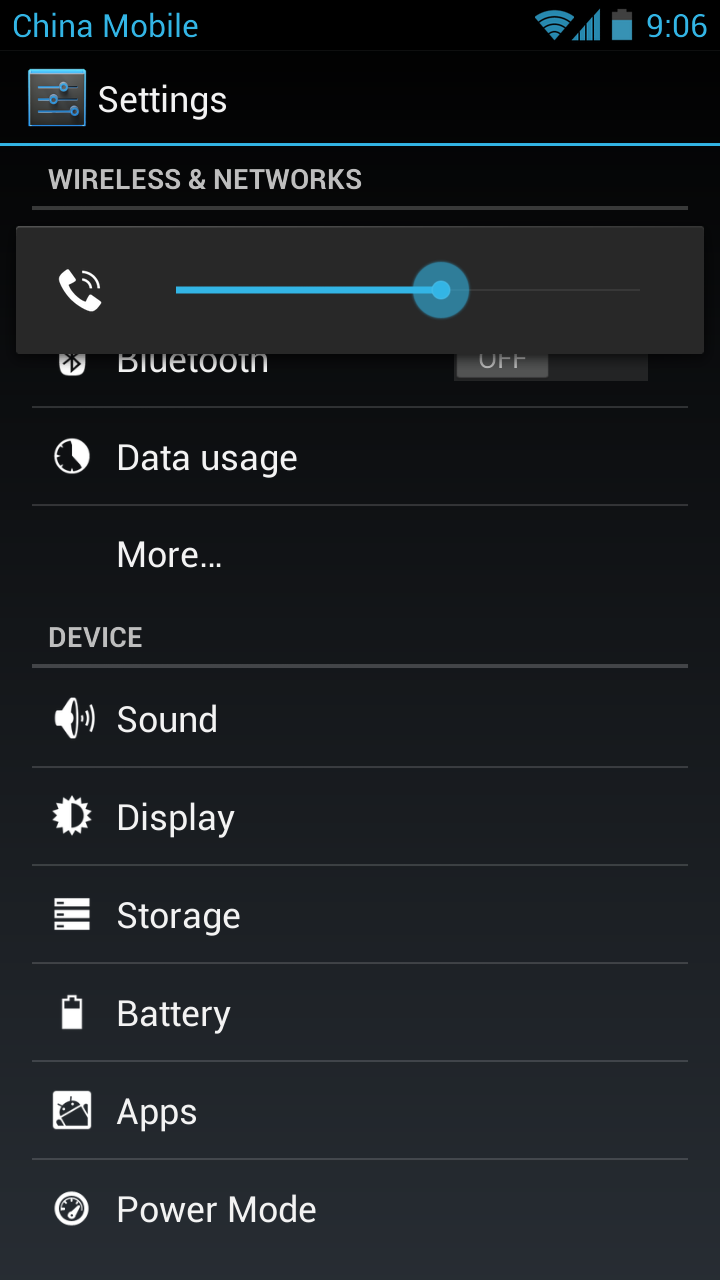720x1280 pixels.
Task: Open Display settings
Action: [x=360, y=817]
